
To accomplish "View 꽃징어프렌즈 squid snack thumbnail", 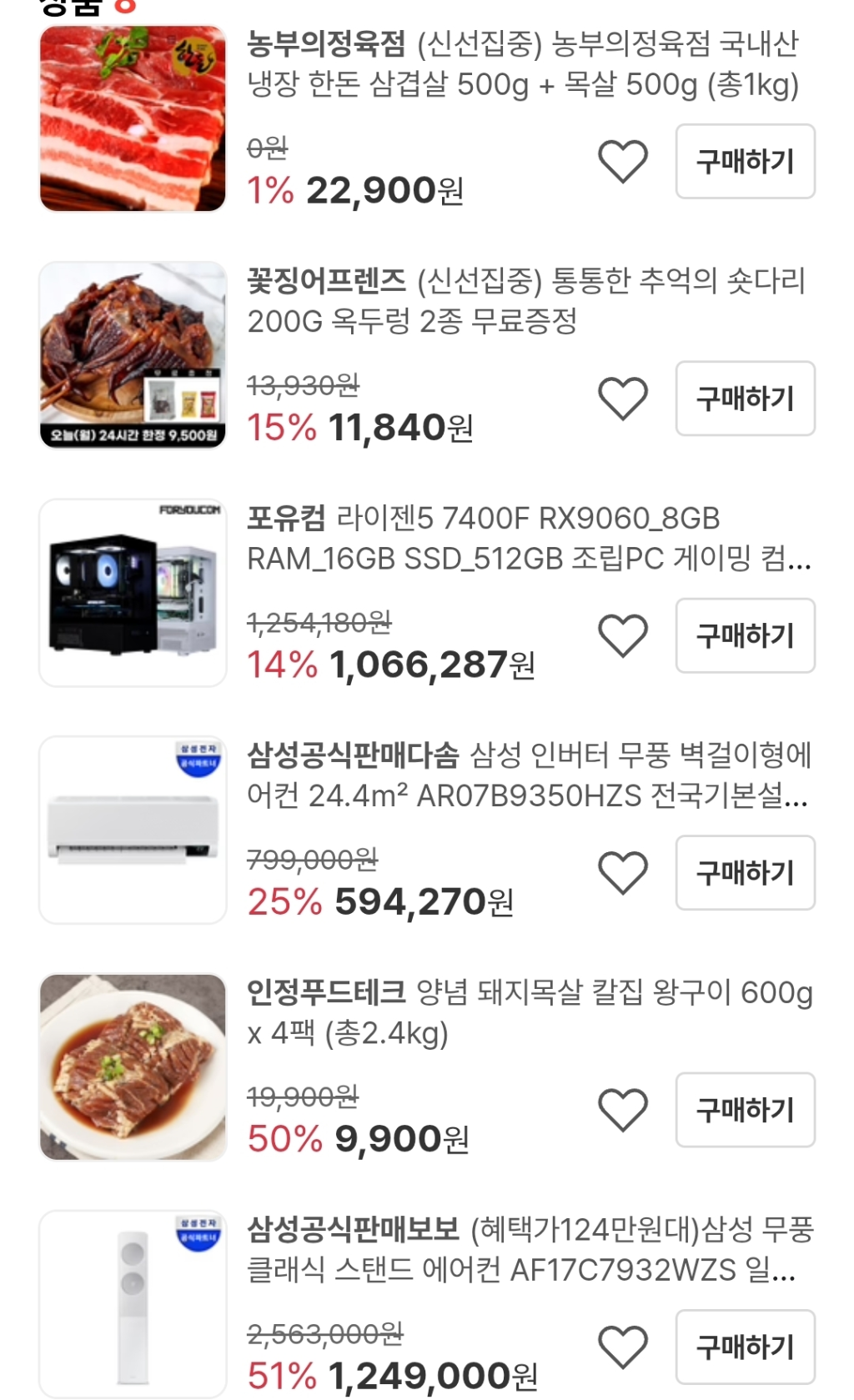I will [x=133, y=355].
